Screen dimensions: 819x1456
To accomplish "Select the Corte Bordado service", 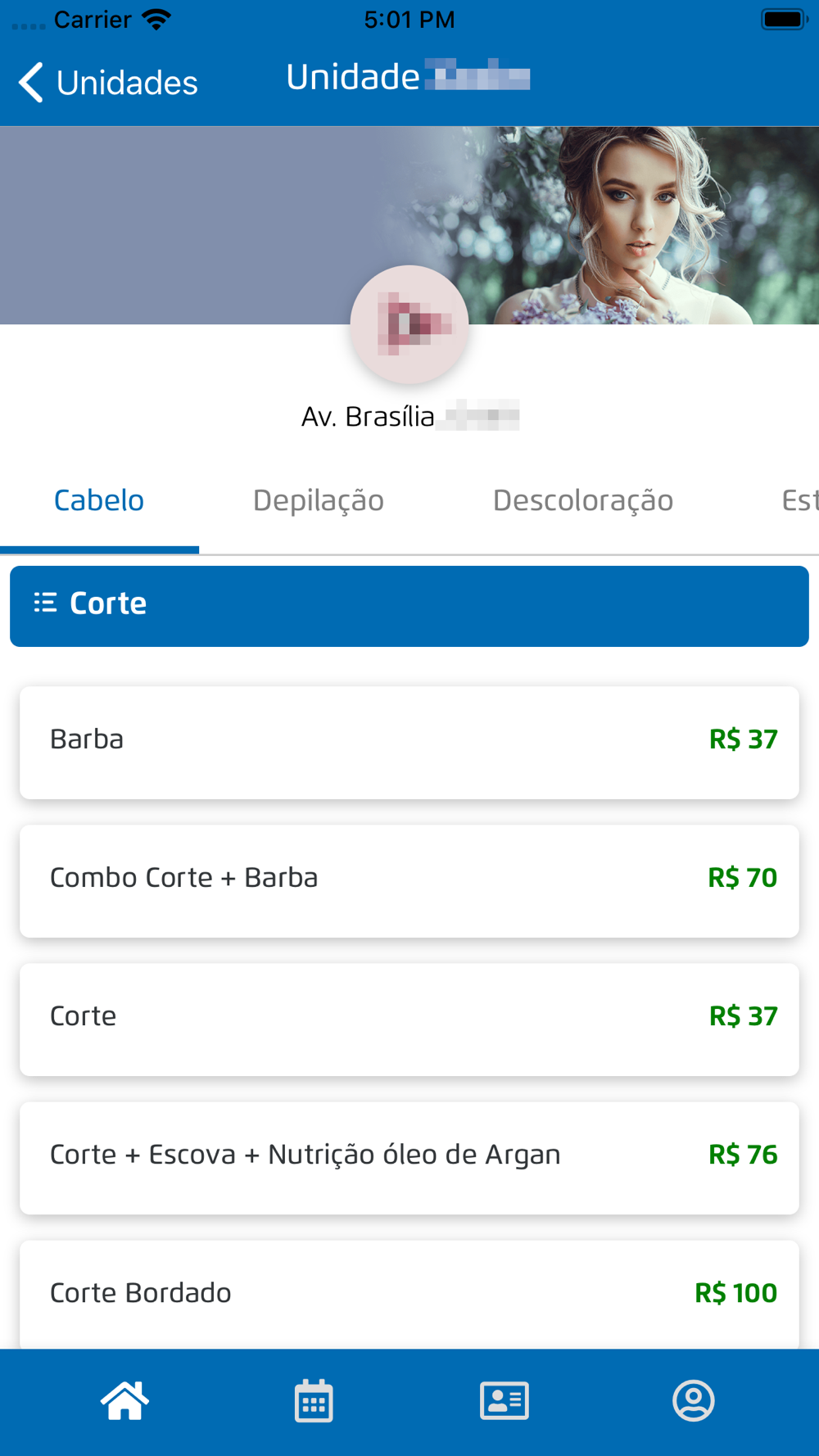I will click(409, 1295).
